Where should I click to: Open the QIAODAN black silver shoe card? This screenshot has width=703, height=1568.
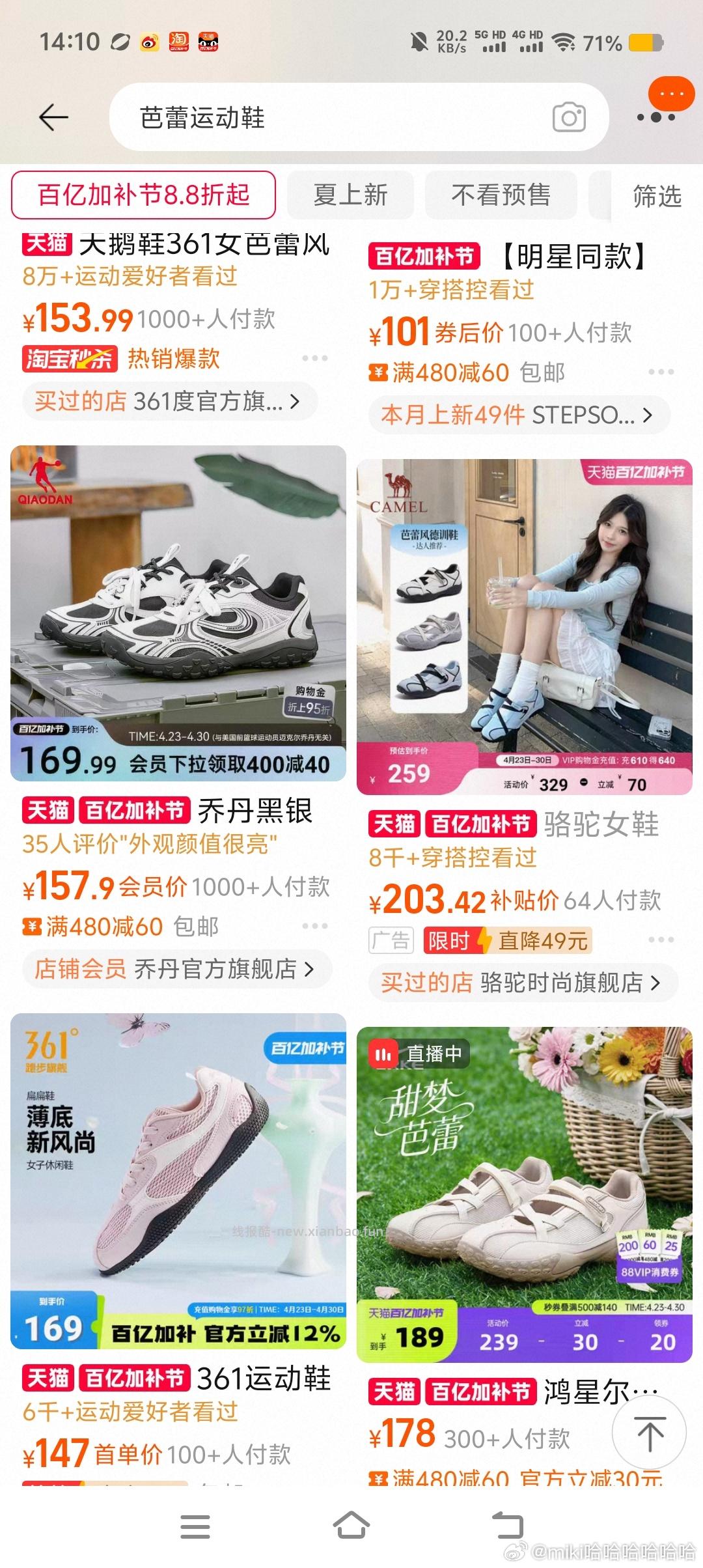pyautogui.click(x=178, y=613)
